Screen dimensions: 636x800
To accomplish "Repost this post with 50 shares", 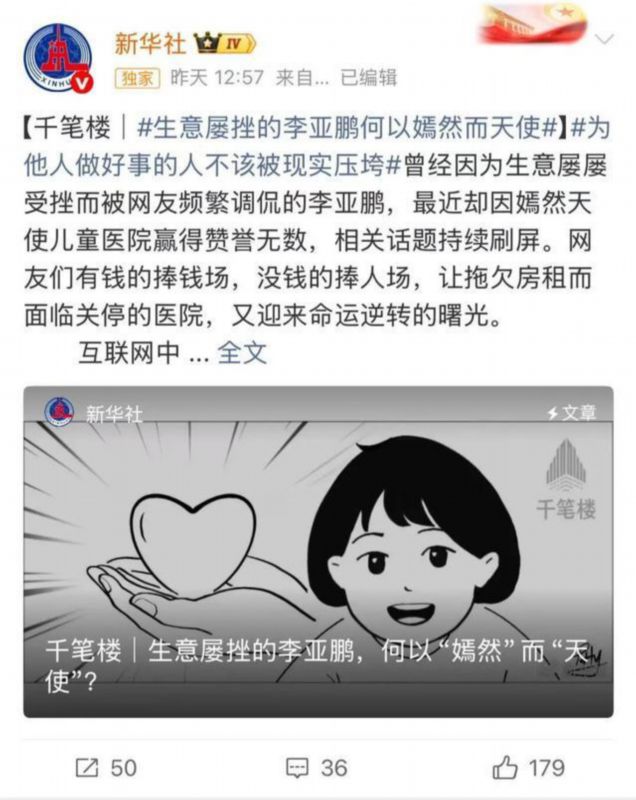I will point(106,767).
